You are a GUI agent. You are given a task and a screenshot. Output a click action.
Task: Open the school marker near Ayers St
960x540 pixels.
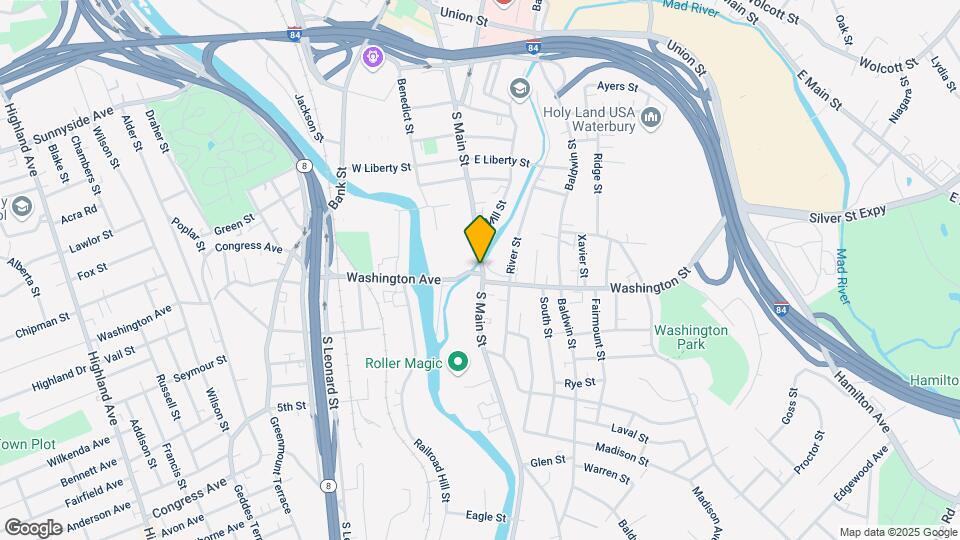(x=519, y=90)
